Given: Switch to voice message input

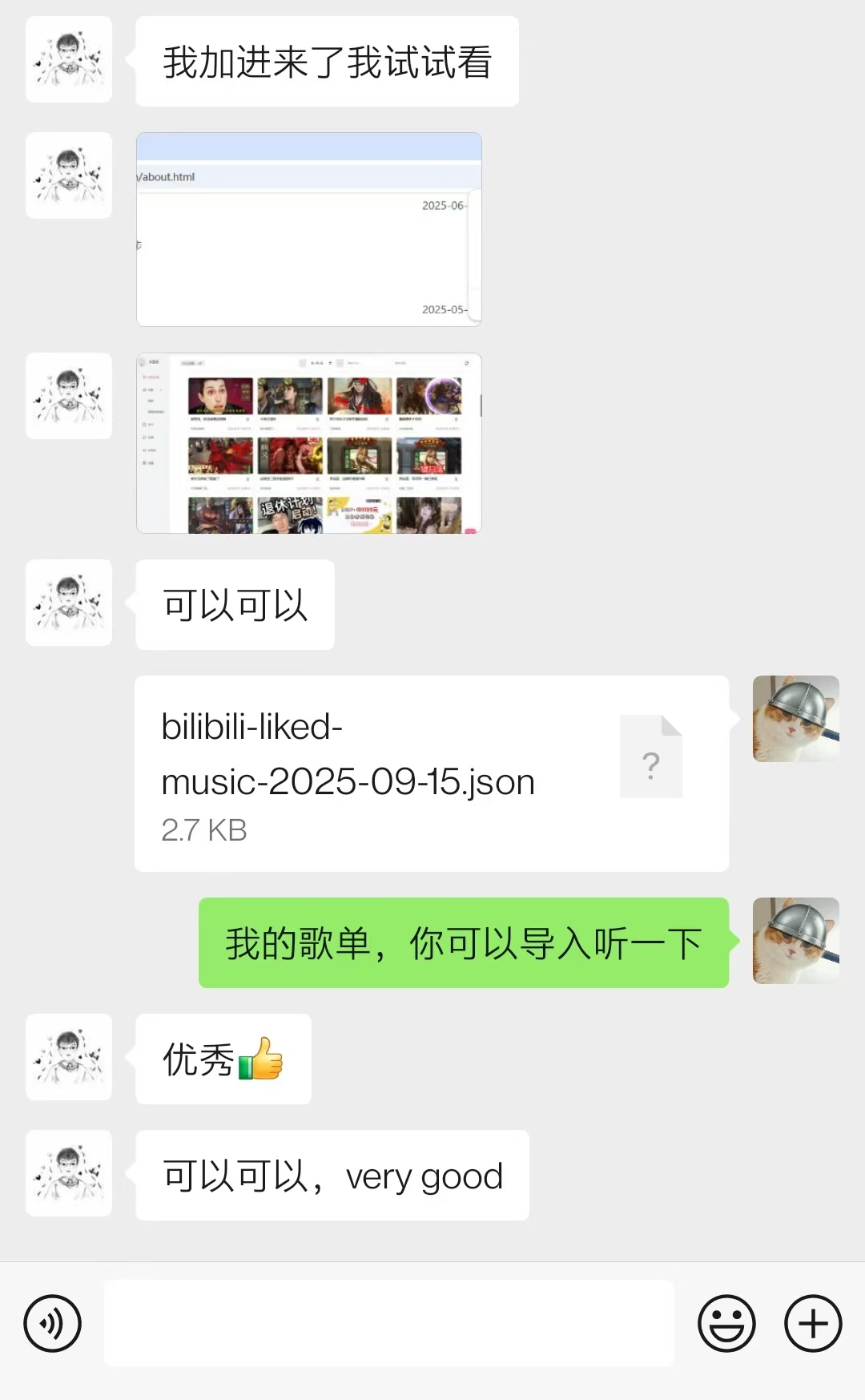Looking at the screenshot, I should 52,1323.
